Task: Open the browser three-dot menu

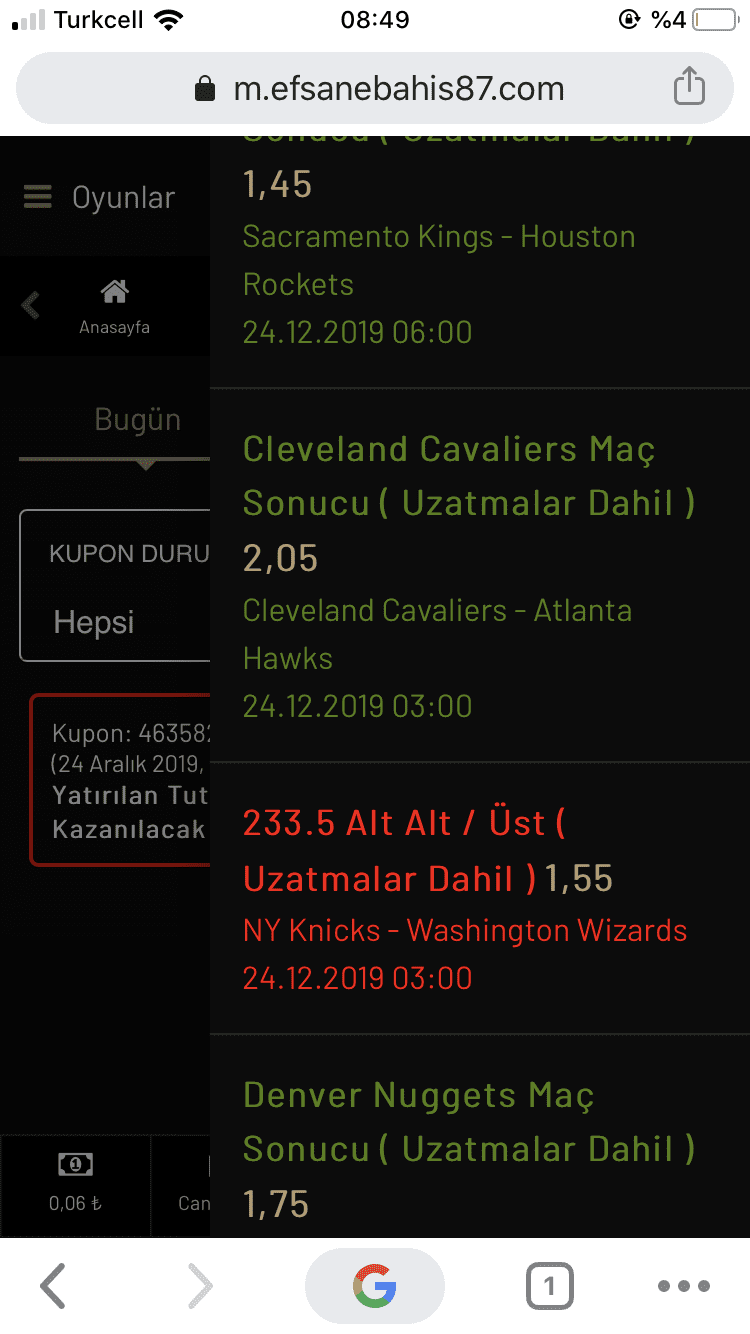Action: [x=684, y=1286]
